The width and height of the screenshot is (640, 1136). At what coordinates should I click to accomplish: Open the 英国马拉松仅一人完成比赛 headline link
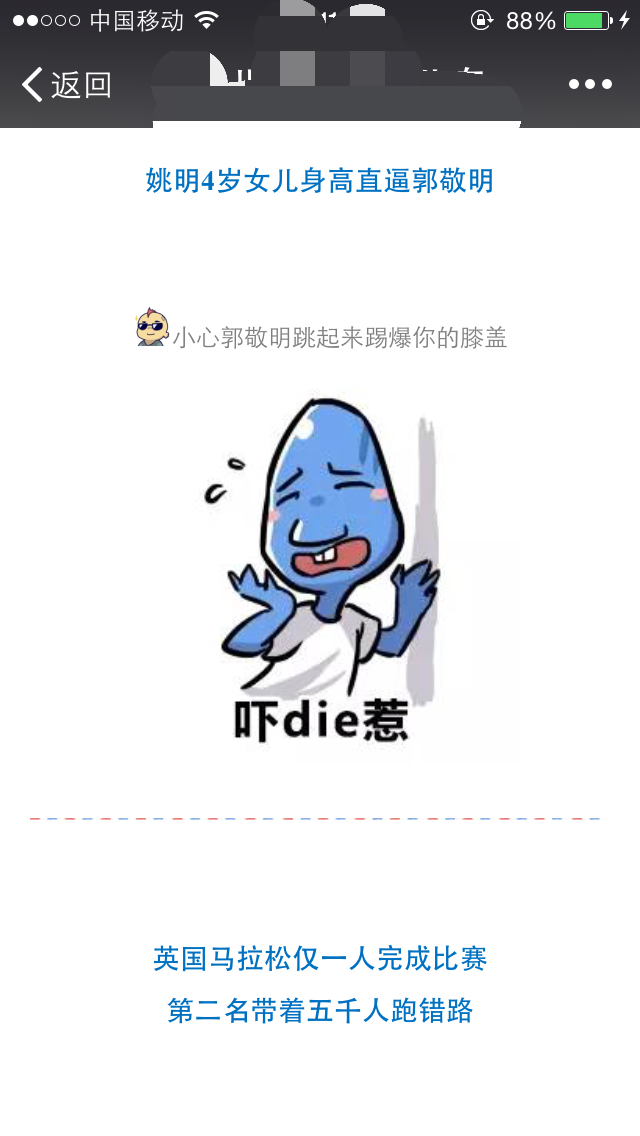(x=320, y=959)
